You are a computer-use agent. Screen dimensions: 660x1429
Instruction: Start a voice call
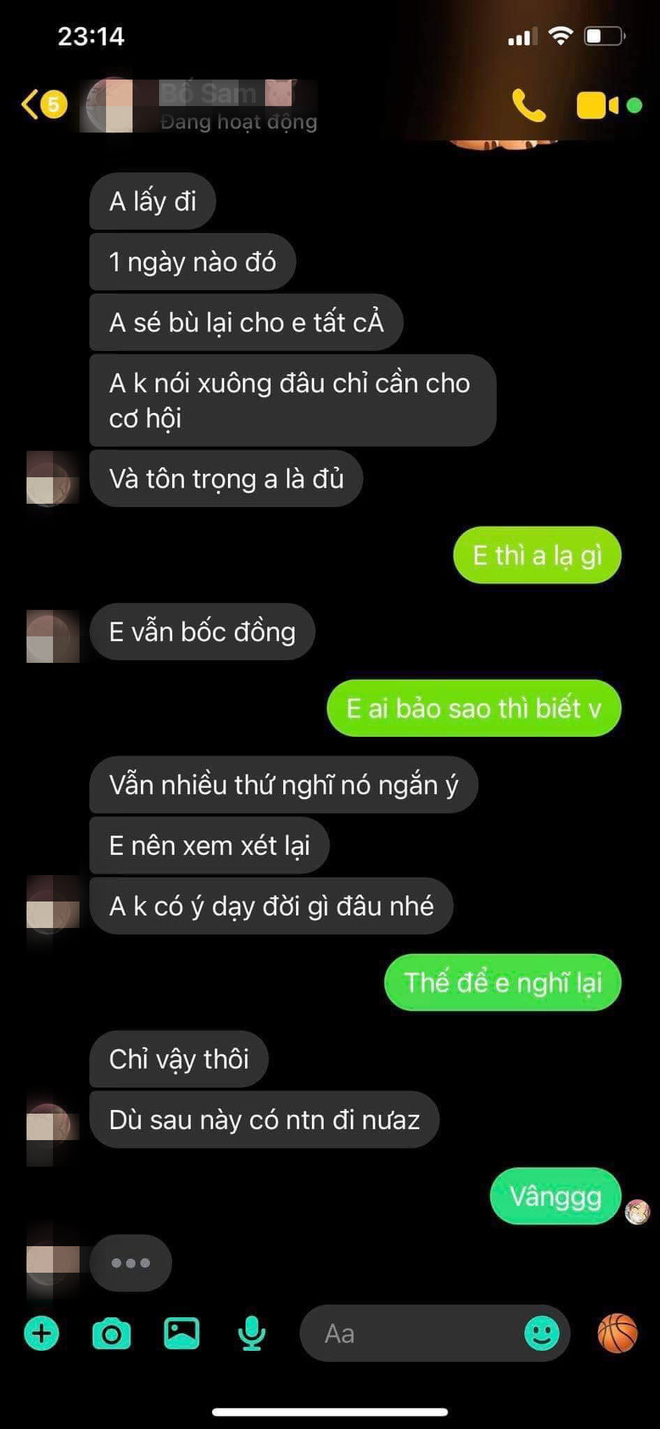[528, 105]
